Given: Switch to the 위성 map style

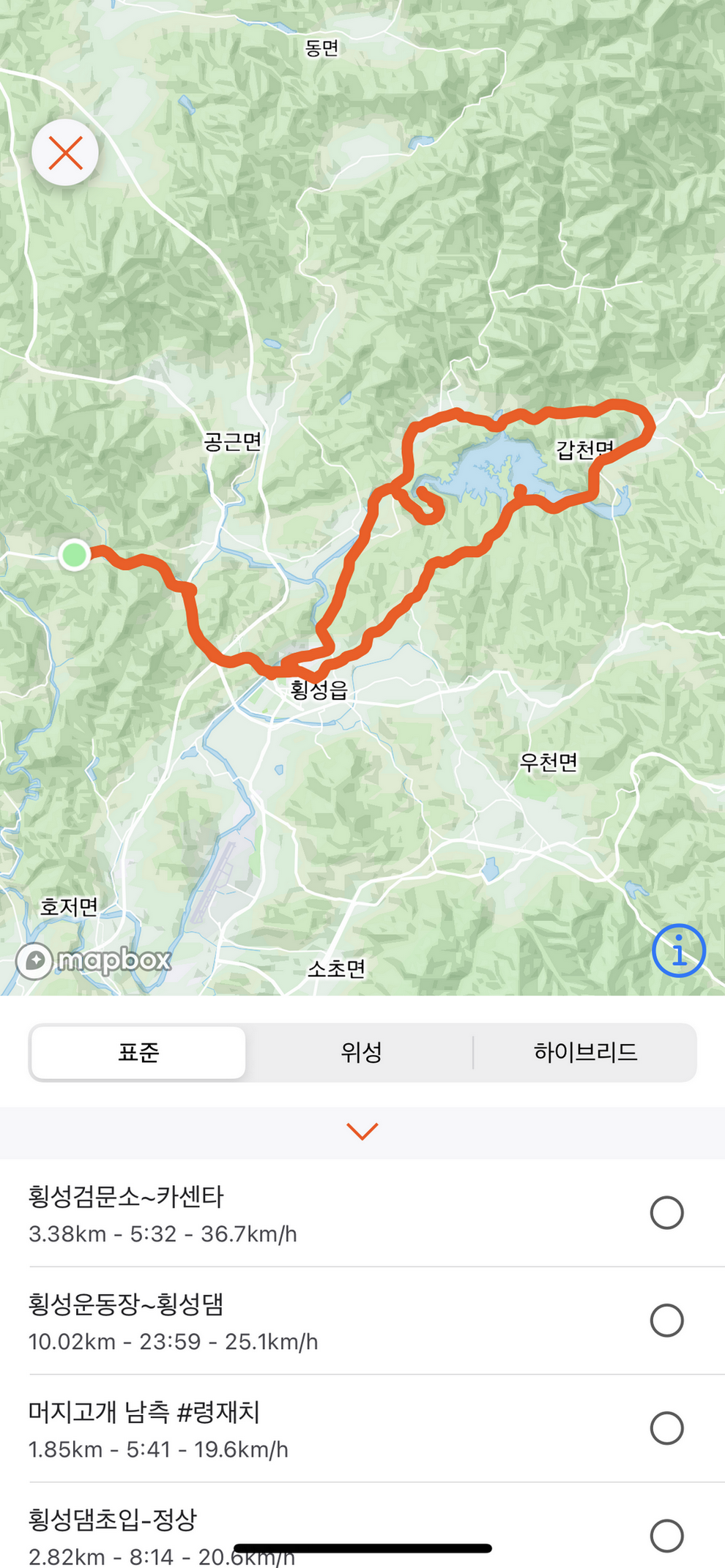Looking at the screenshot, I should click(361, 1053).
